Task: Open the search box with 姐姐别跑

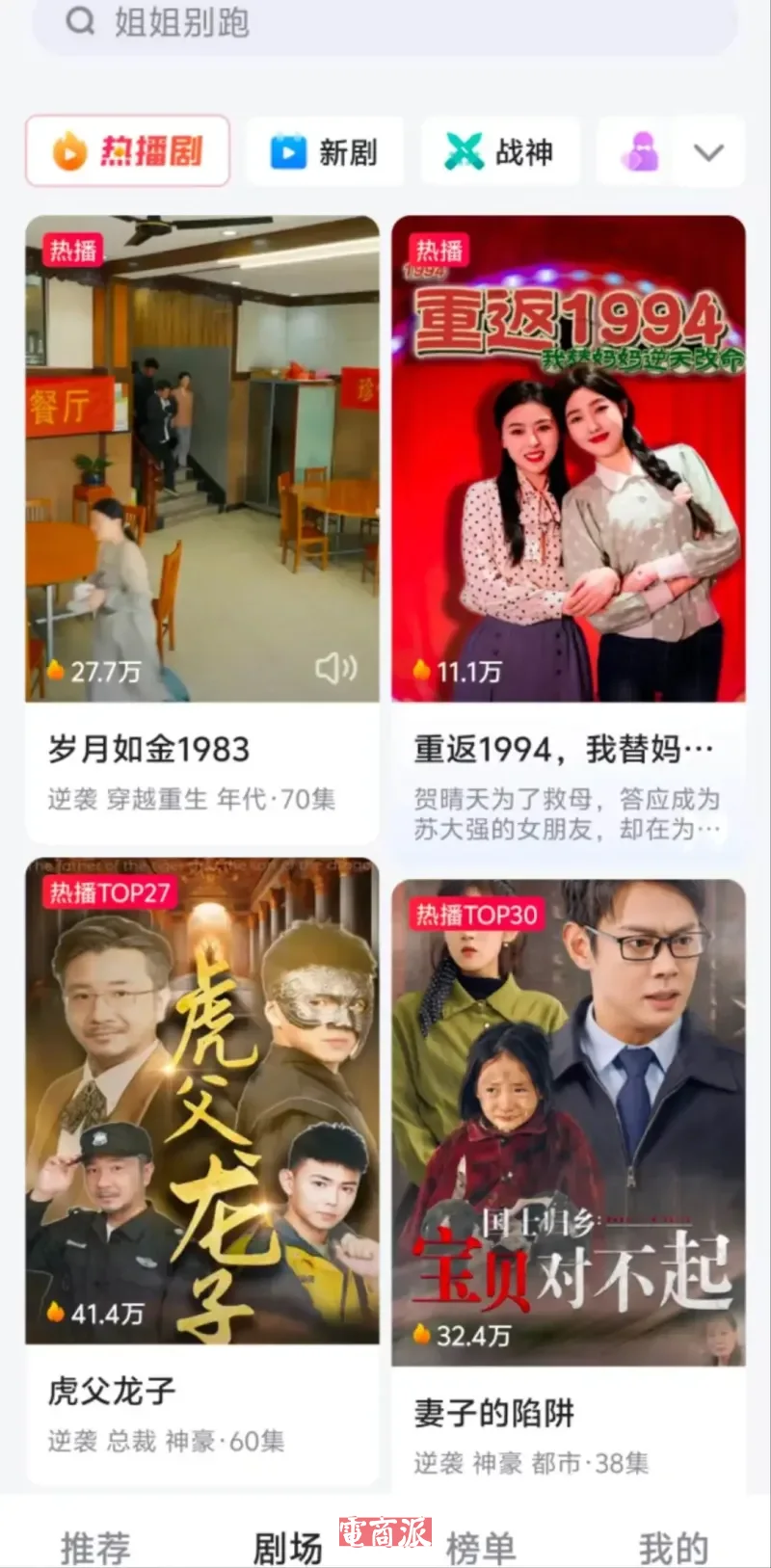Action: 385,23
